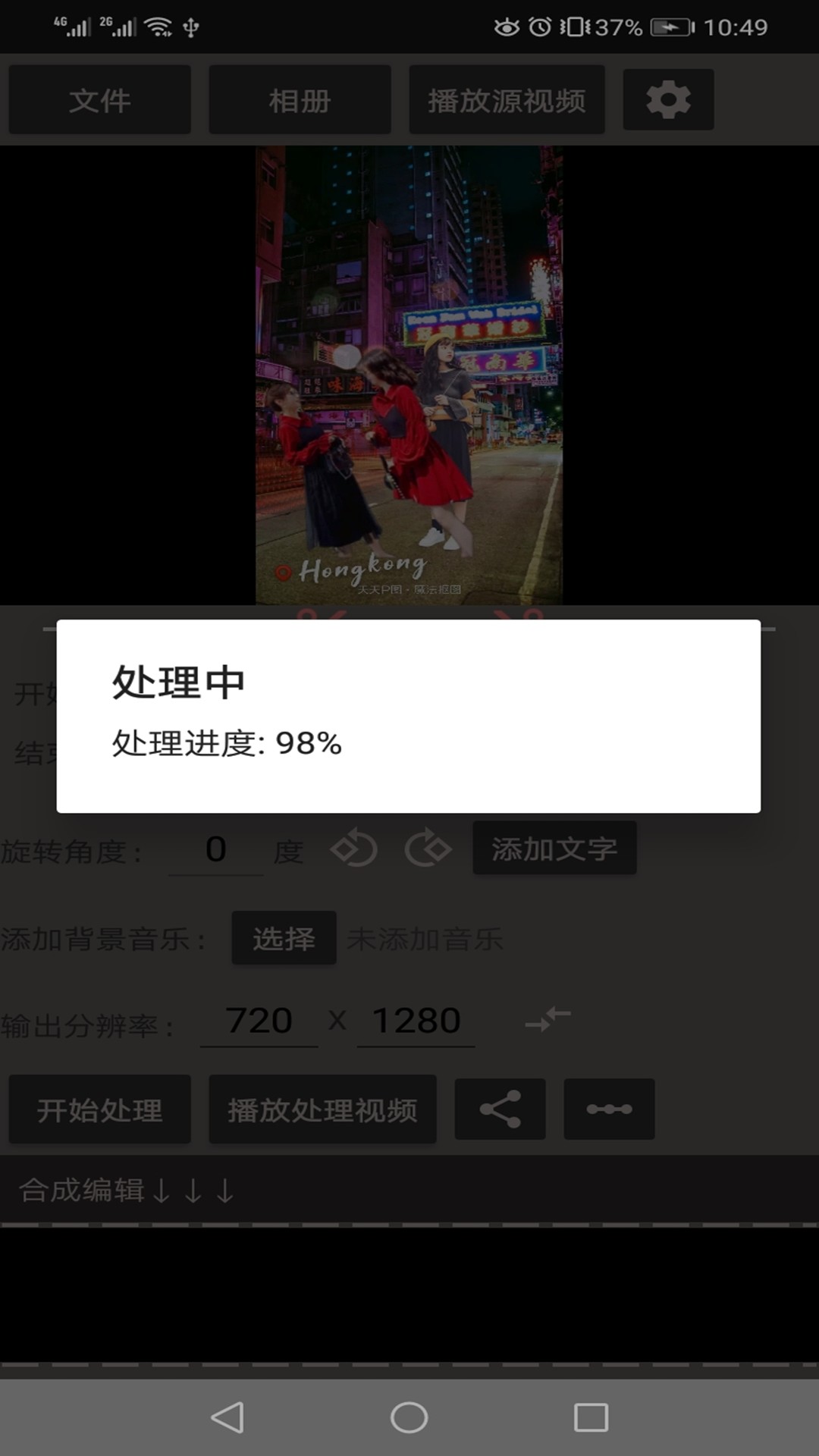Open the 相册 album picker
Screen dimensions: 819x1456
coord(300,100)
